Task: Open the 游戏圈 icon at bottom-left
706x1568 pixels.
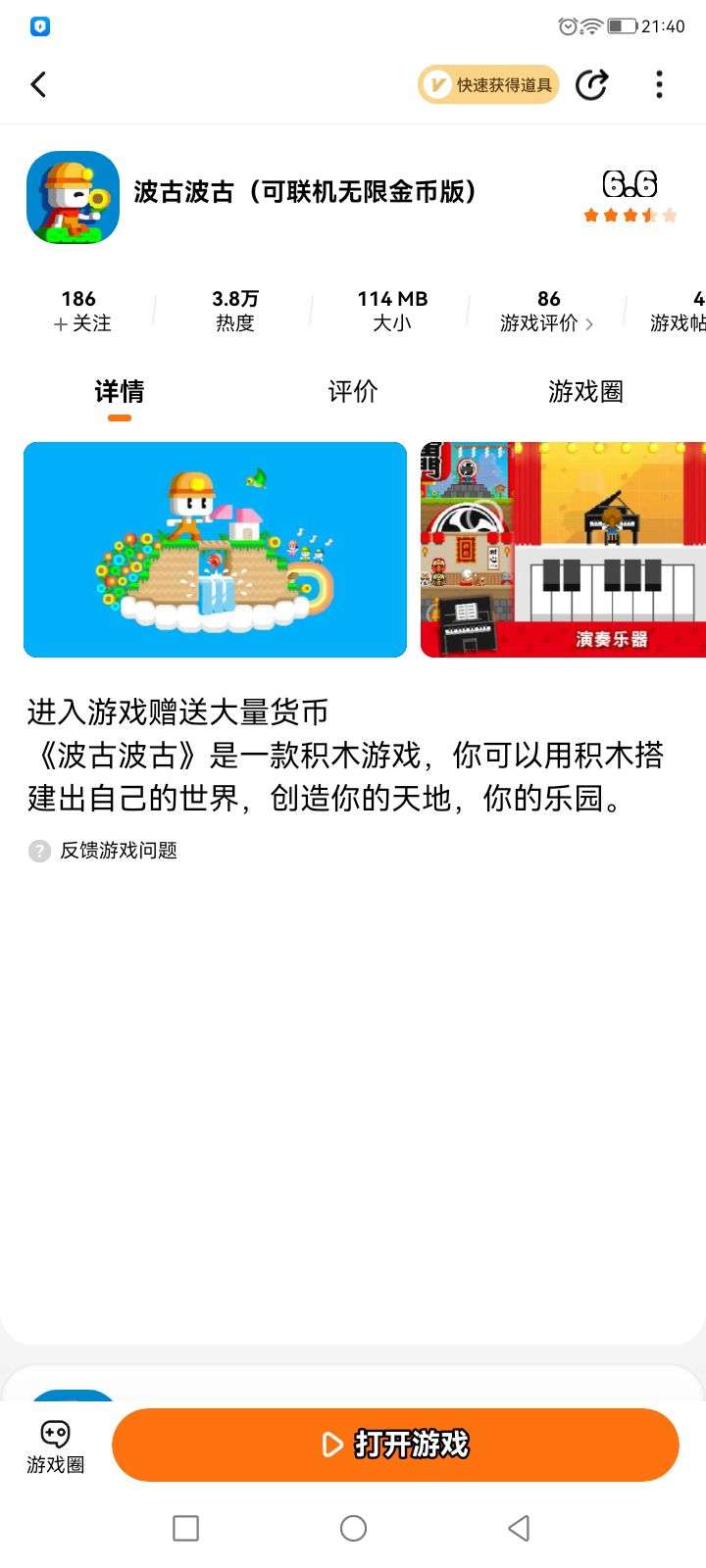Action: point(55,1445)
